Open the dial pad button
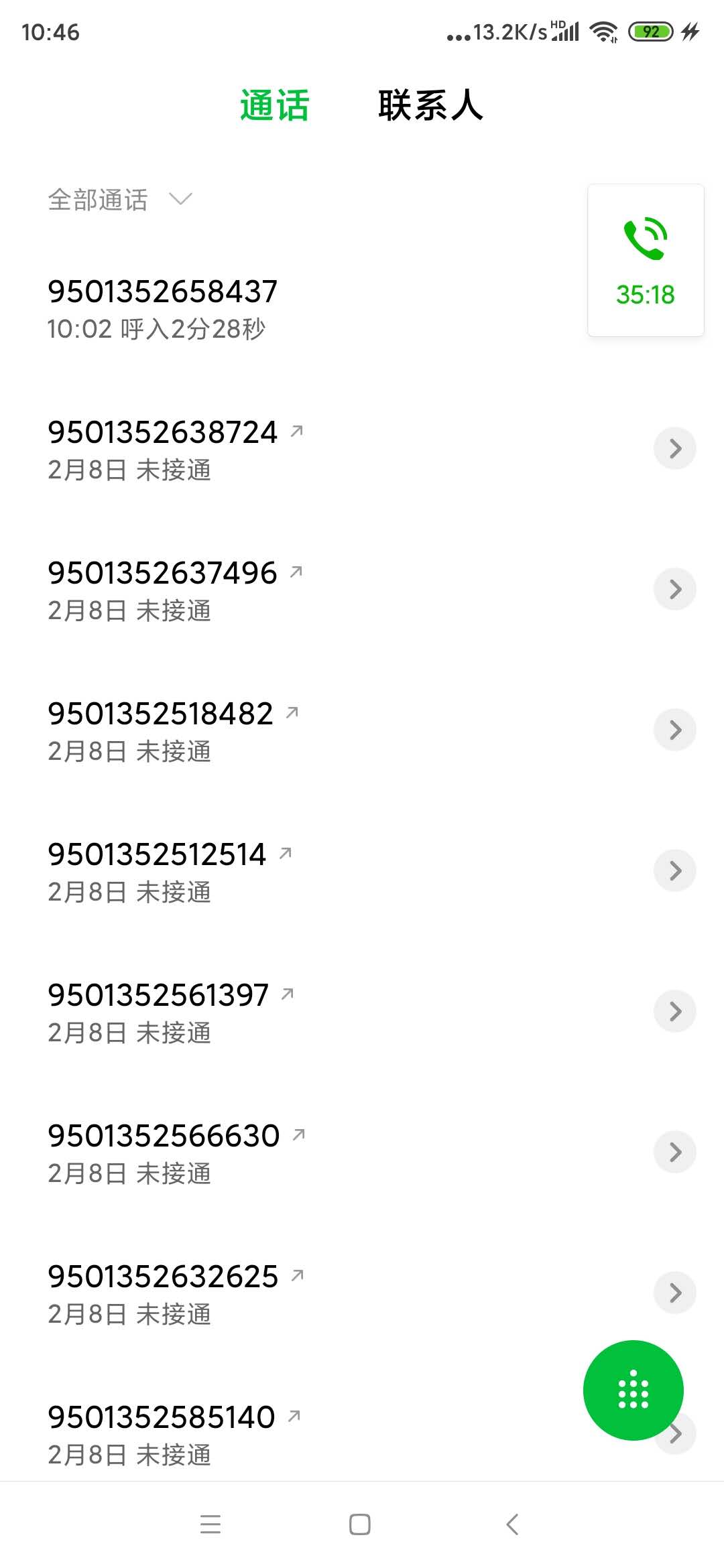Screen dimensions: 724x1568 pos(633,1390)
